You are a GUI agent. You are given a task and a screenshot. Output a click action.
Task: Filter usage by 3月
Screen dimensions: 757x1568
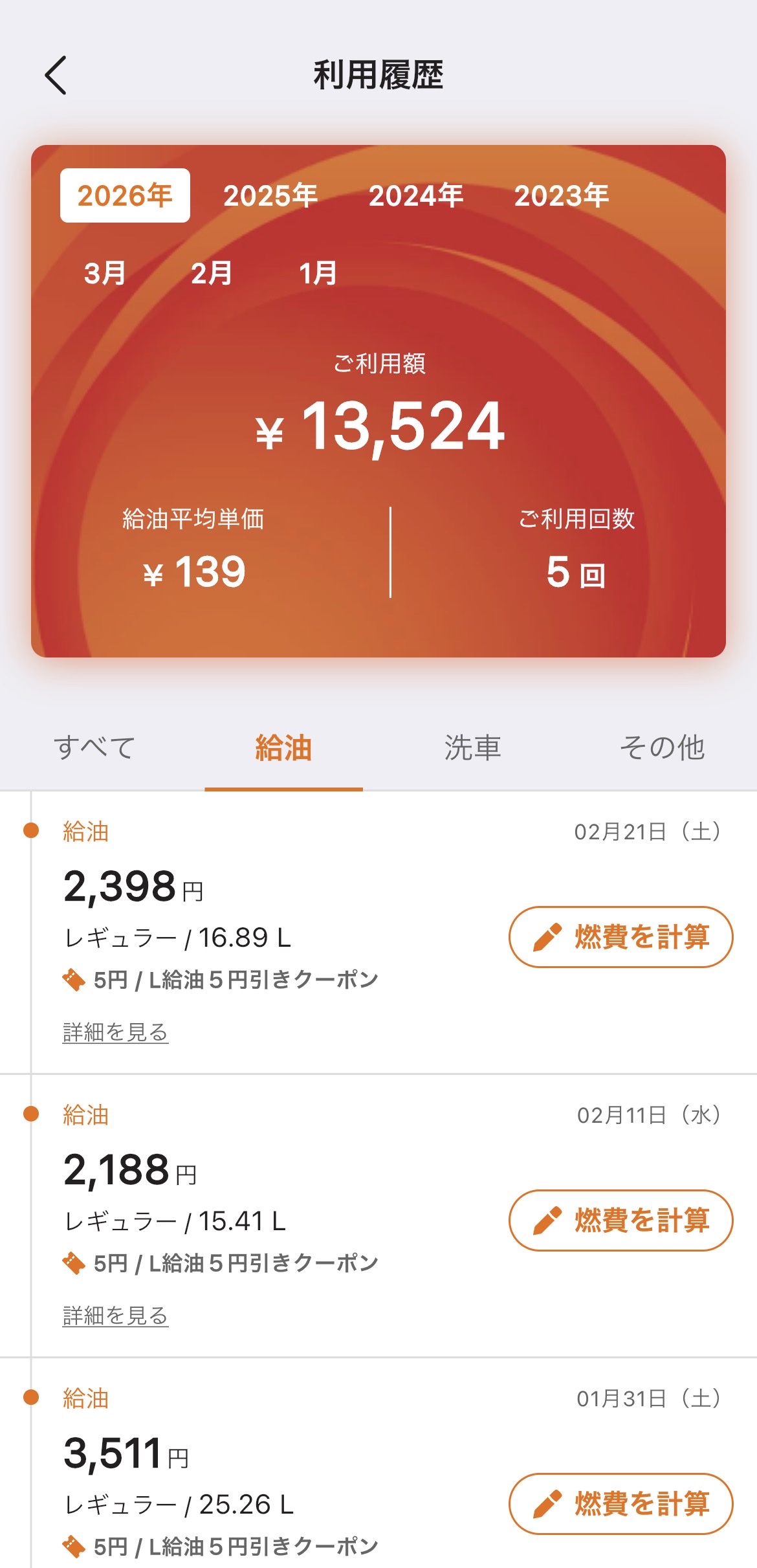pos(105,273)
